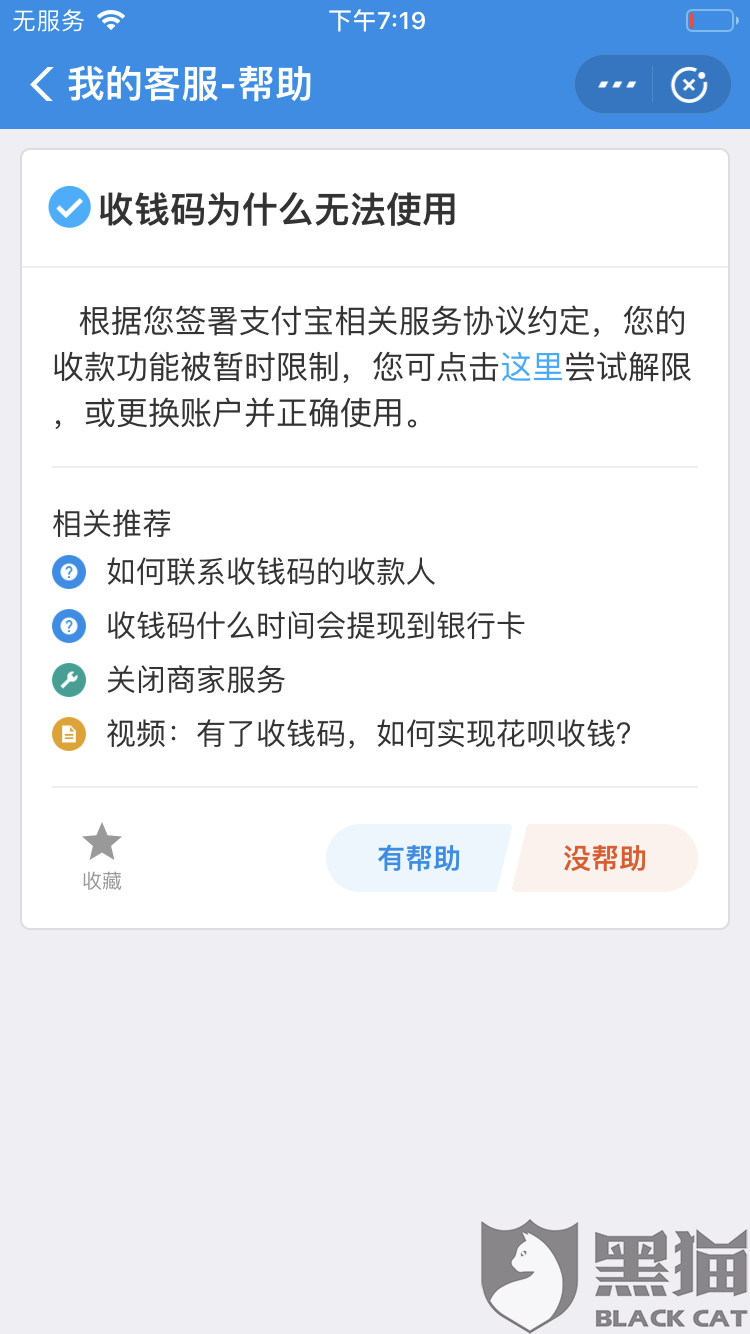Go back from 我的客服-帮助 page
Image resolution: width=750 pixels, height=1334 pixels.
coord(42,85)
